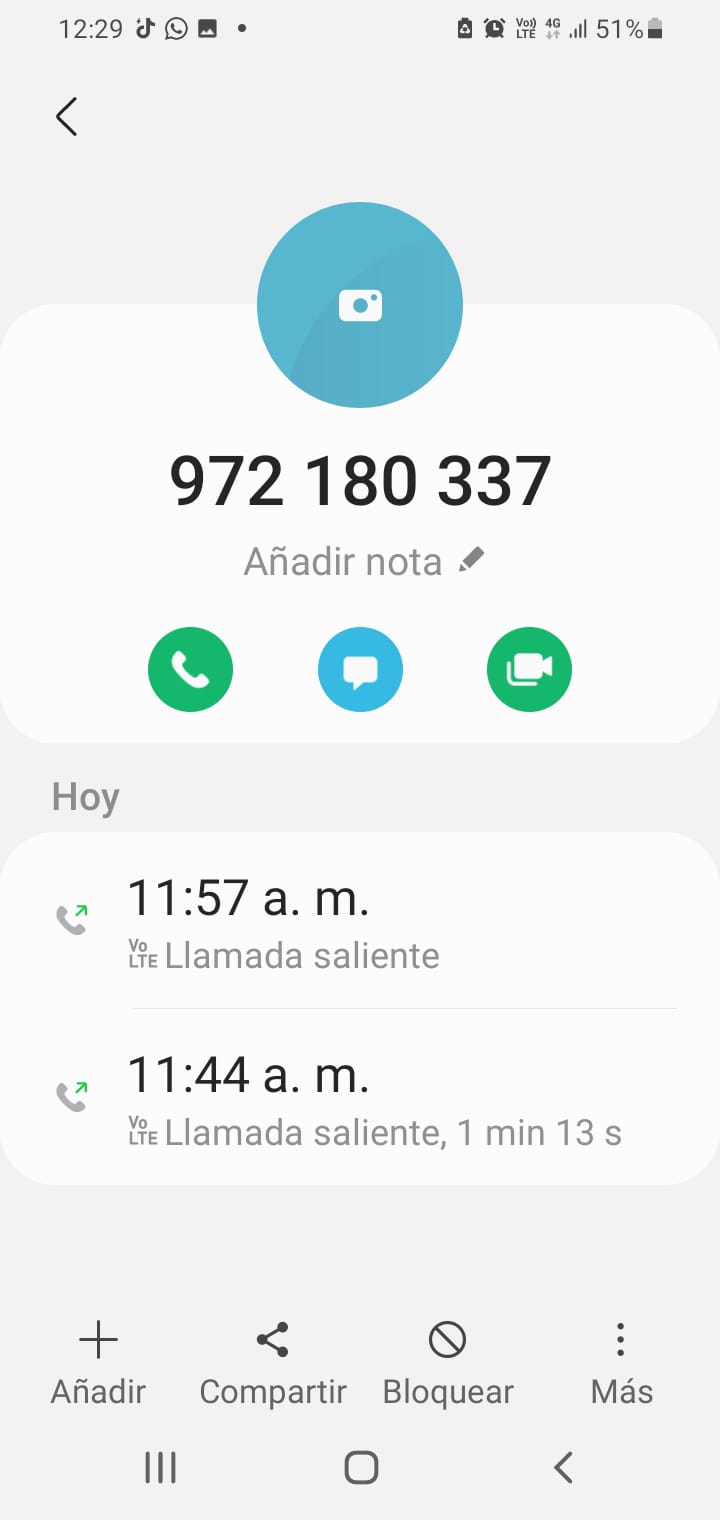This screenshot has width=720, height=1520.
Task: Open recent apps from navigation bar
Action: [x=160, y=1467]
